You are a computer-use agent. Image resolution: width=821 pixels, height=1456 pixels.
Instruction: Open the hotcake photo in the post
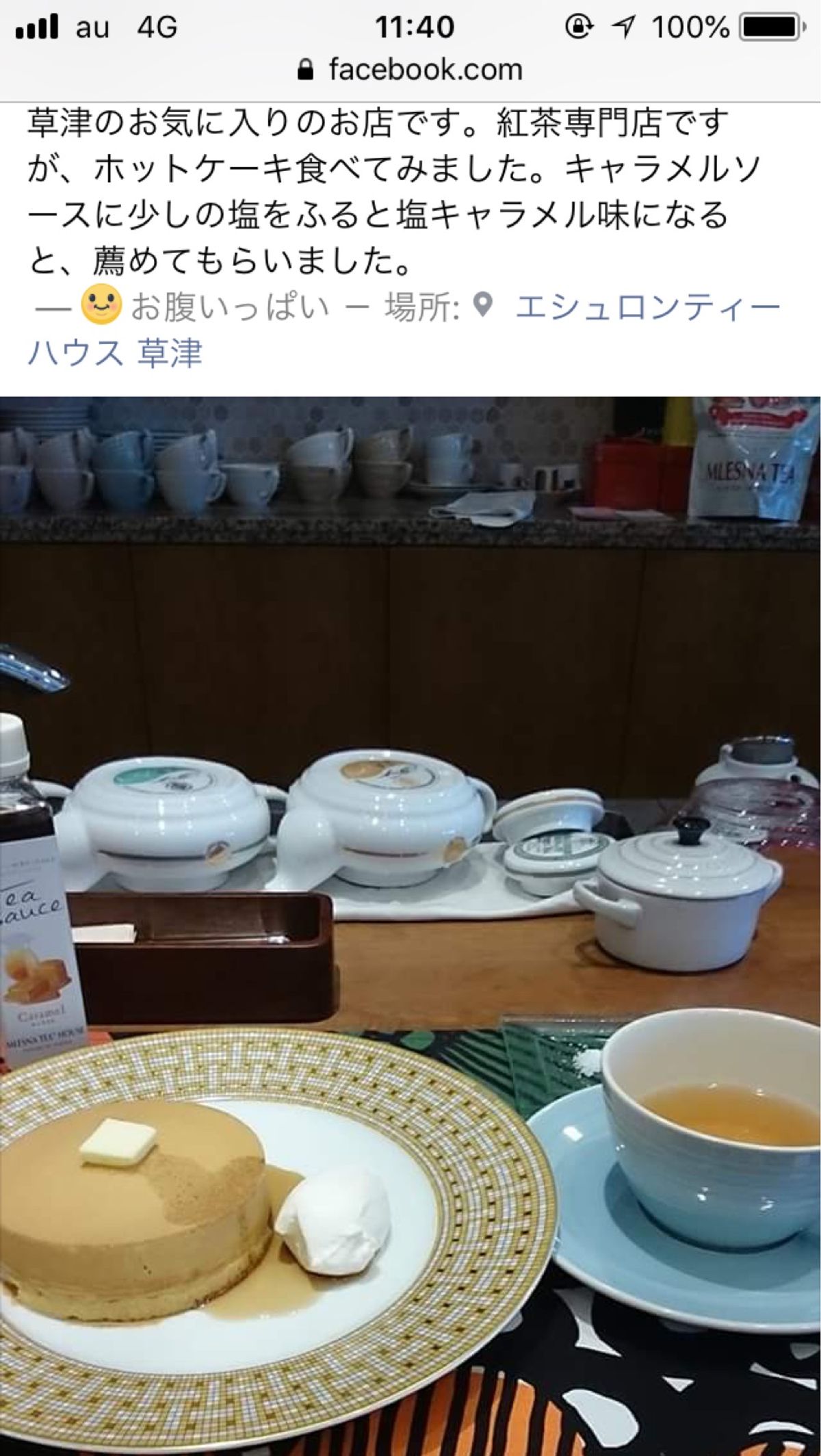(410, 924)
